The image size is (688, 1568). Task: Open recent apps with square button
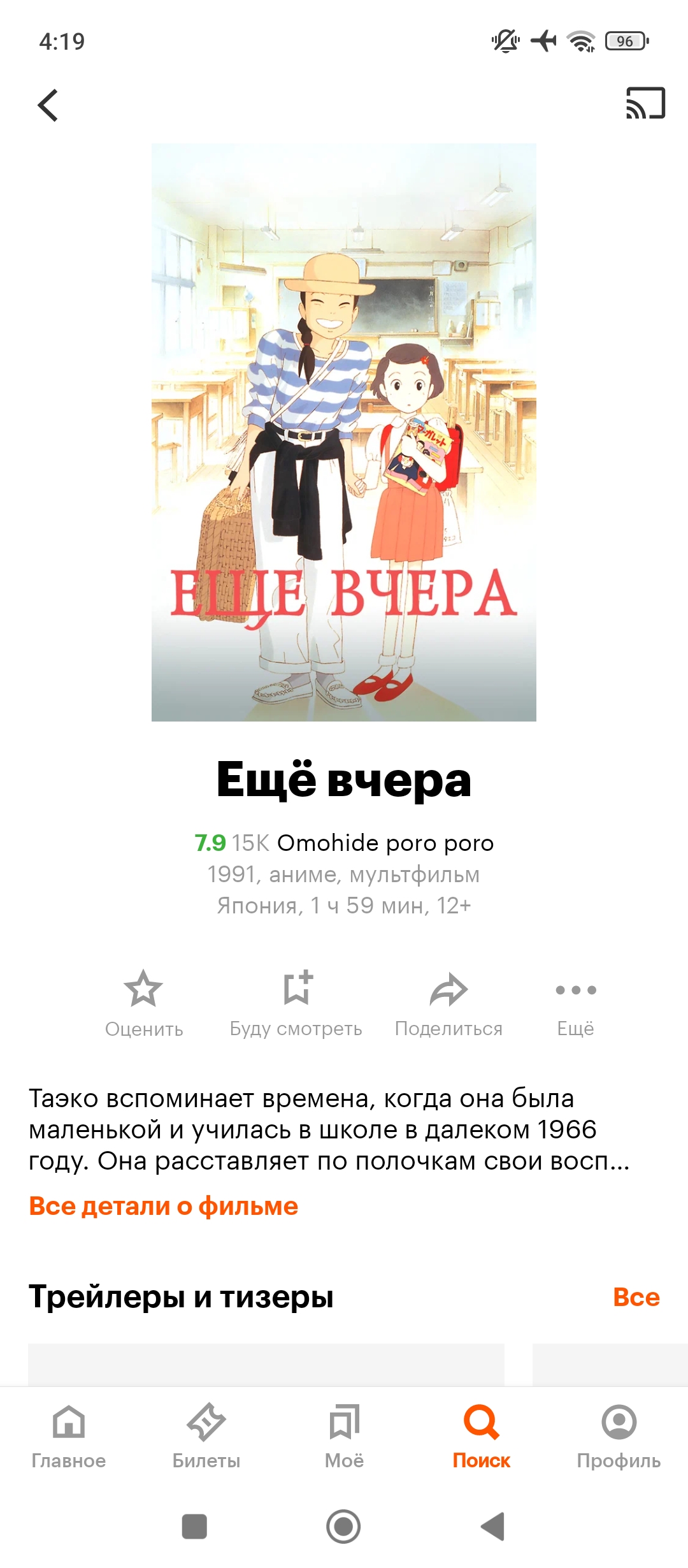point(194,1527)
